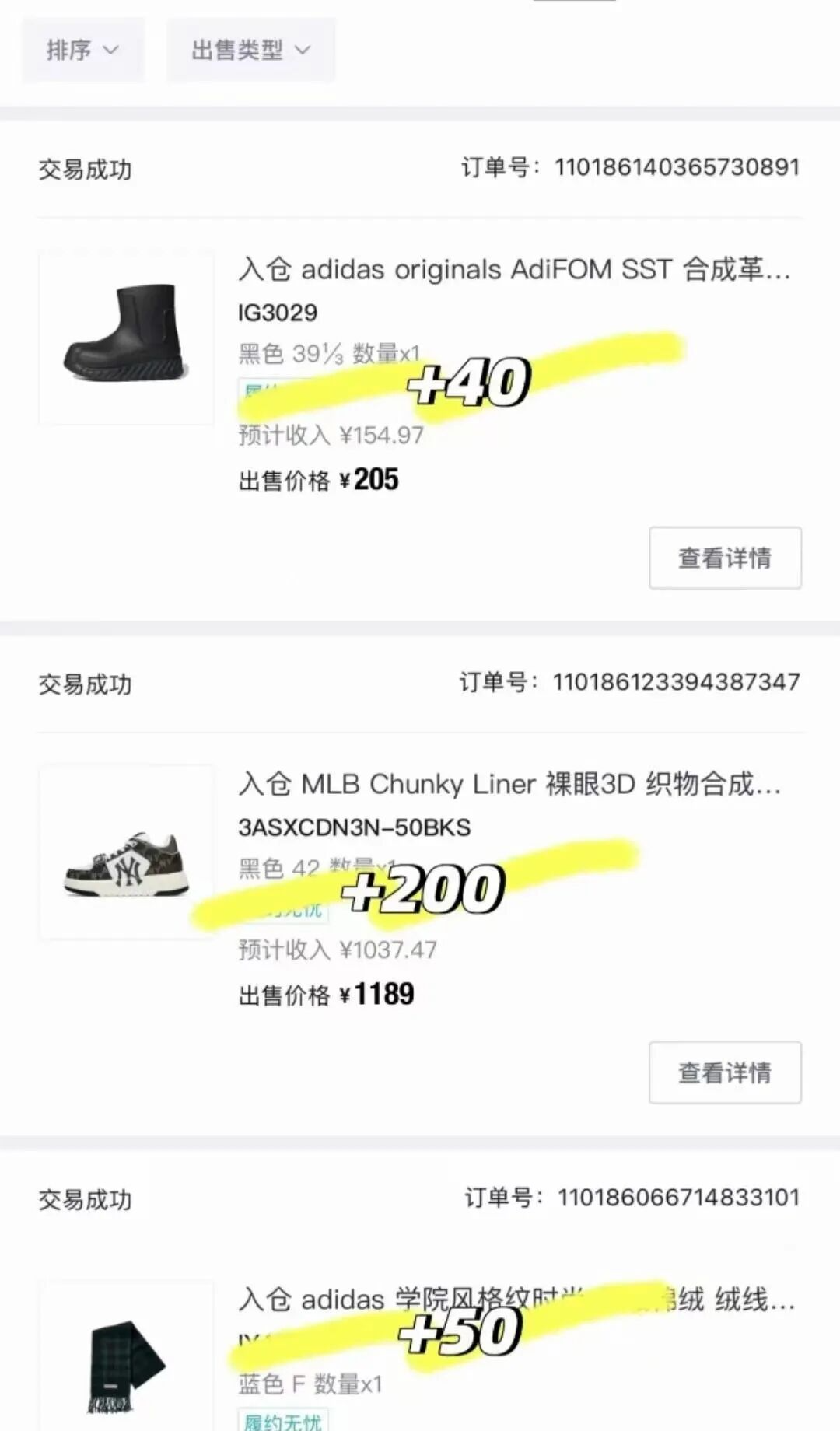840x1431 pixels.
Task: Open the 排序 sort dropdown
Action: [x=82, y=51]
